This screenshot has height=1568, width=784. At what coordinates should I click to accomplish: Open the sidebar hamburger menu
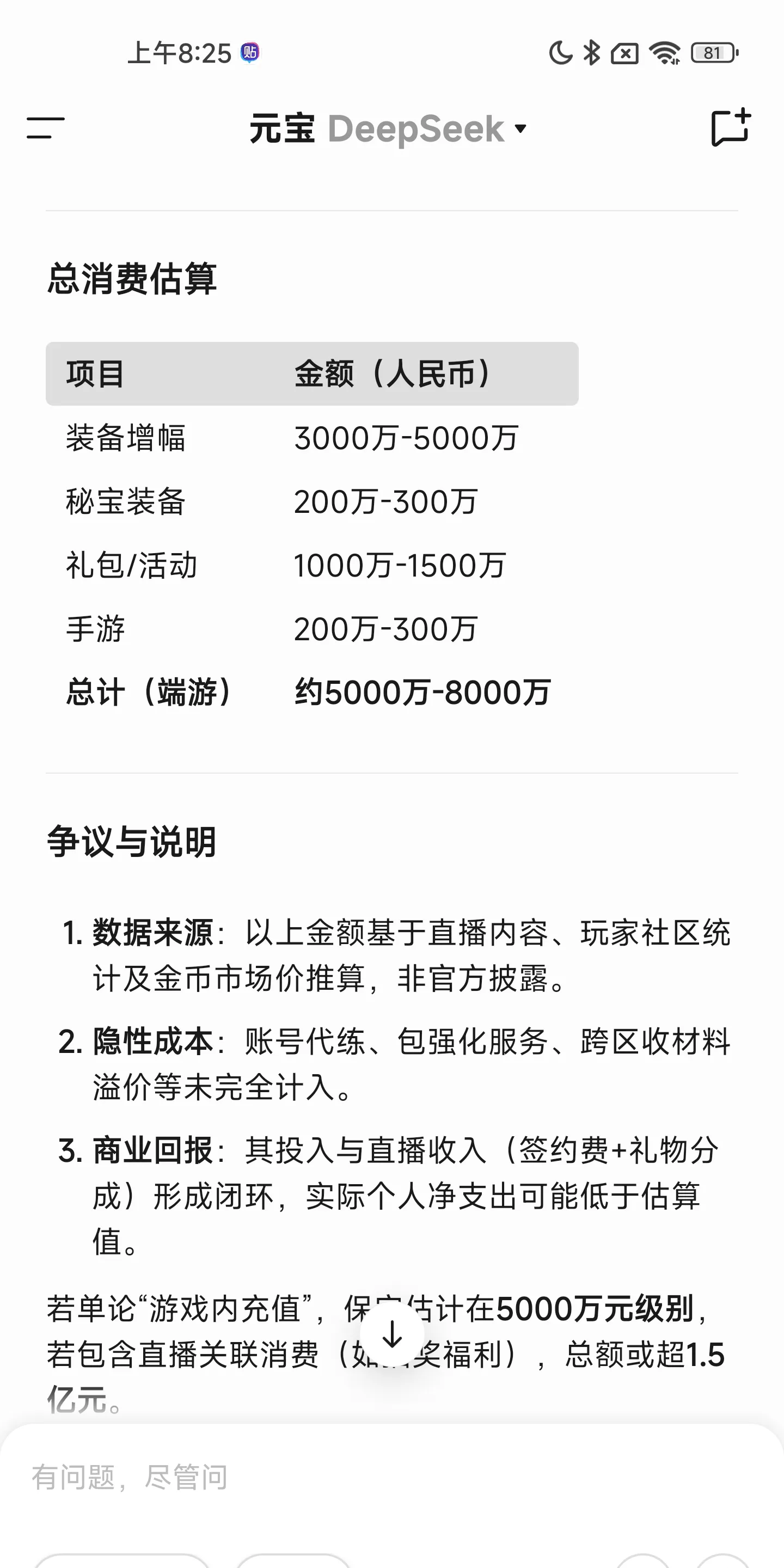(46, 127)
